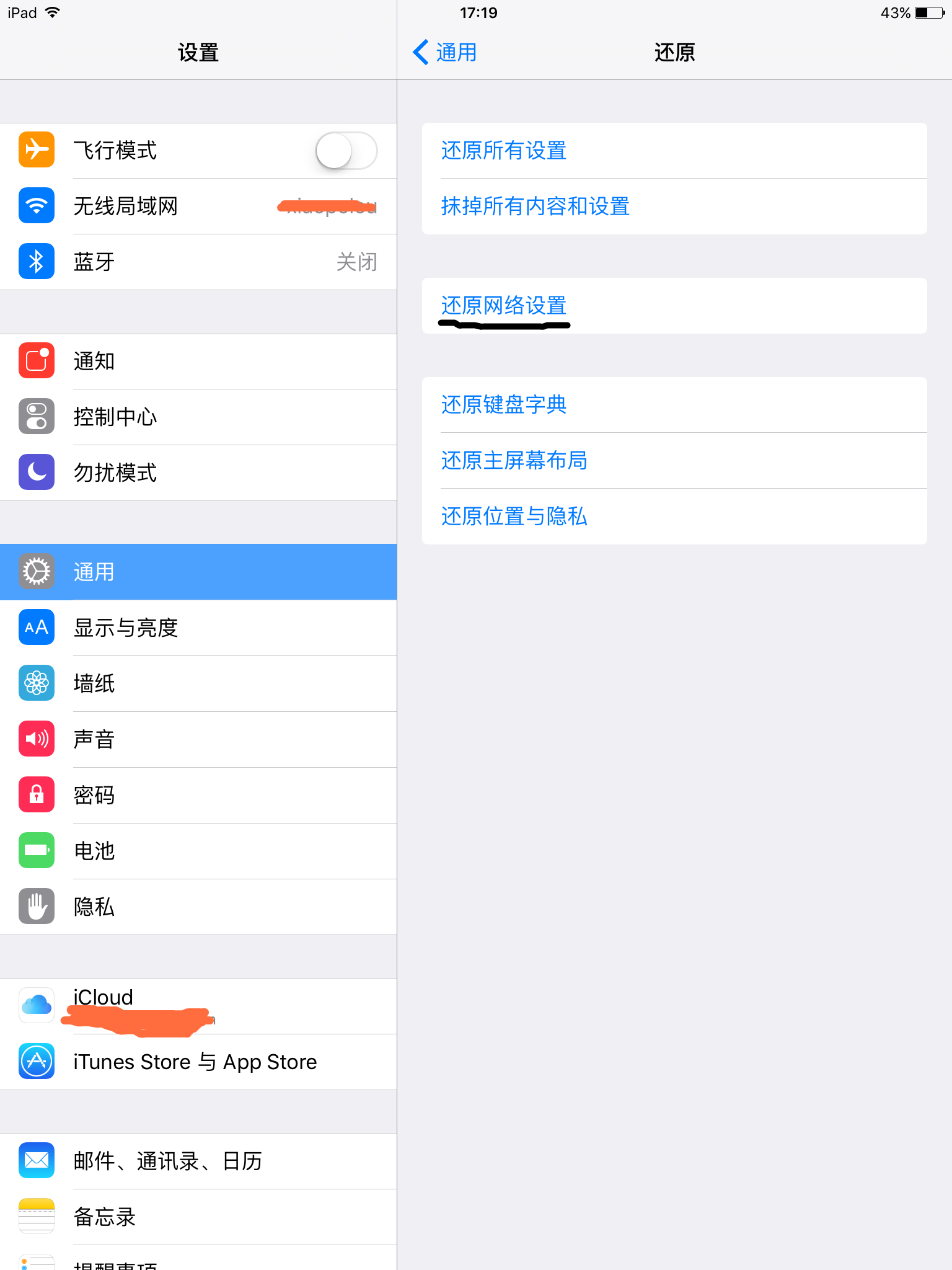The width and height of the screenshot is (952, 1270).
Task: Open 电池 settings
Action: point(198,851)
